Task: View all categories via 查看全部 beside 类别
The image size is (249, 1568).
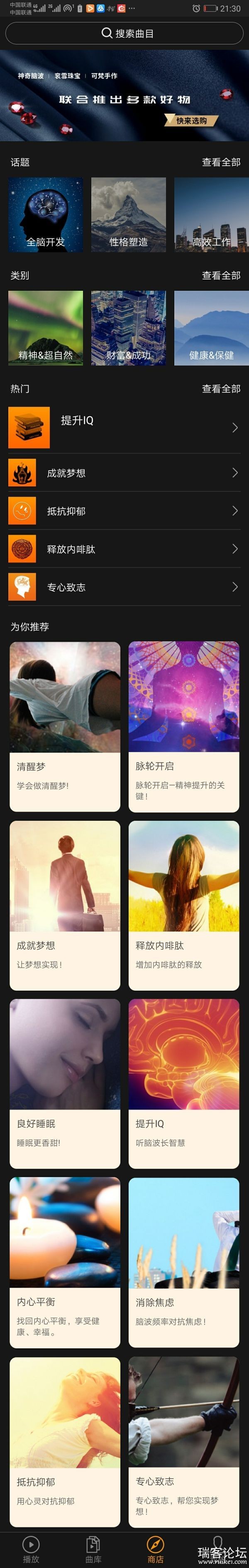Action: (x=221, y=275)
